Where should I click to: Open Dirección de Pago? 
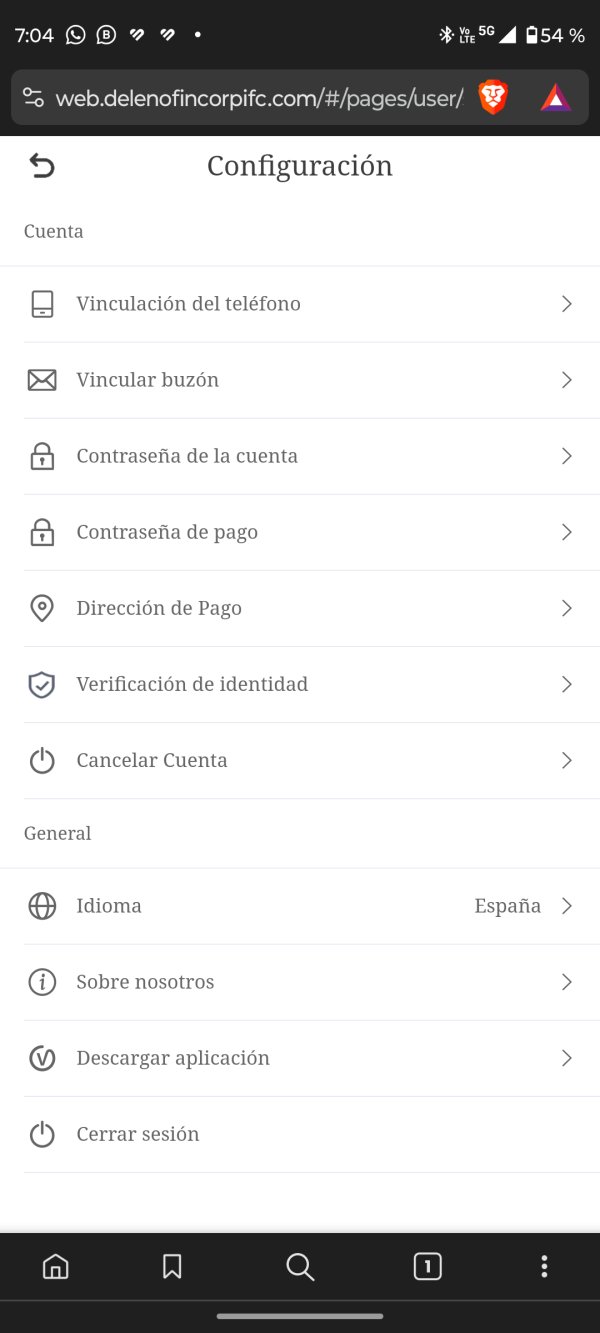pos(300,608)
